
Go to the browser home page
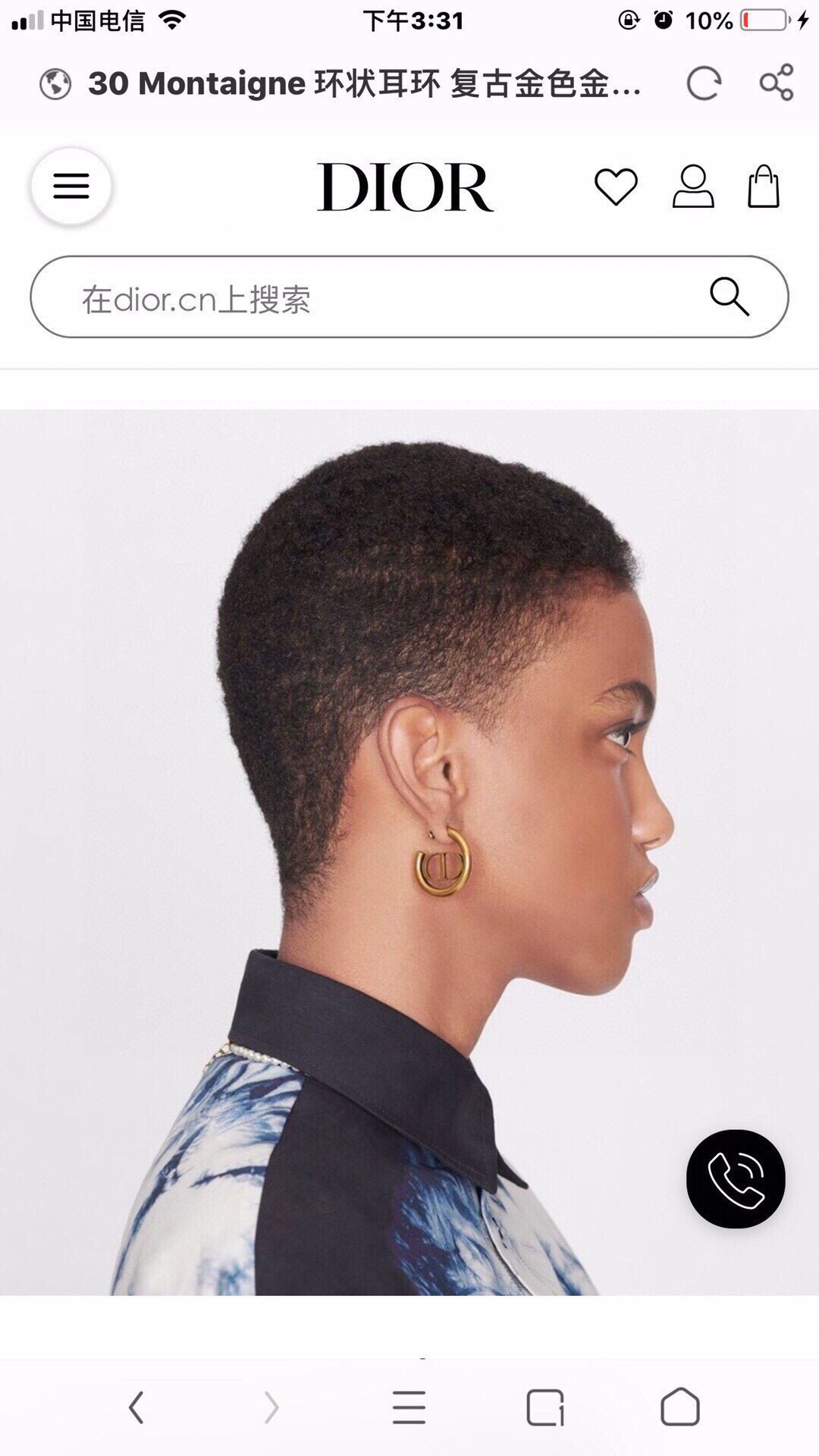point(679,1407)
